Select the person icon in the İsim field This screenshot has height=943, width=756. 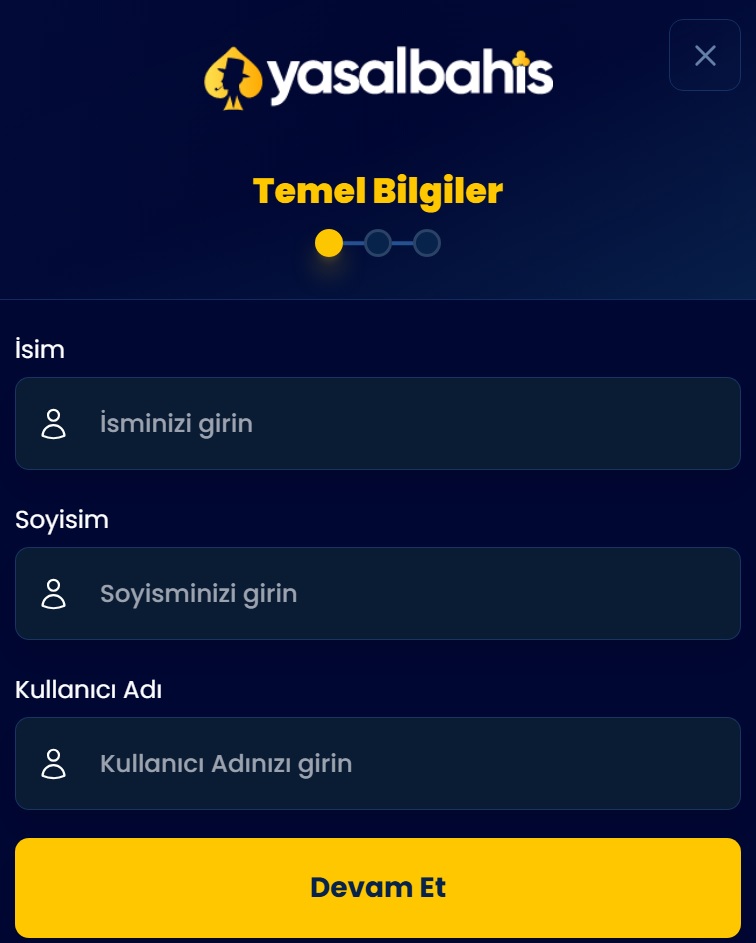click(52, 423)
